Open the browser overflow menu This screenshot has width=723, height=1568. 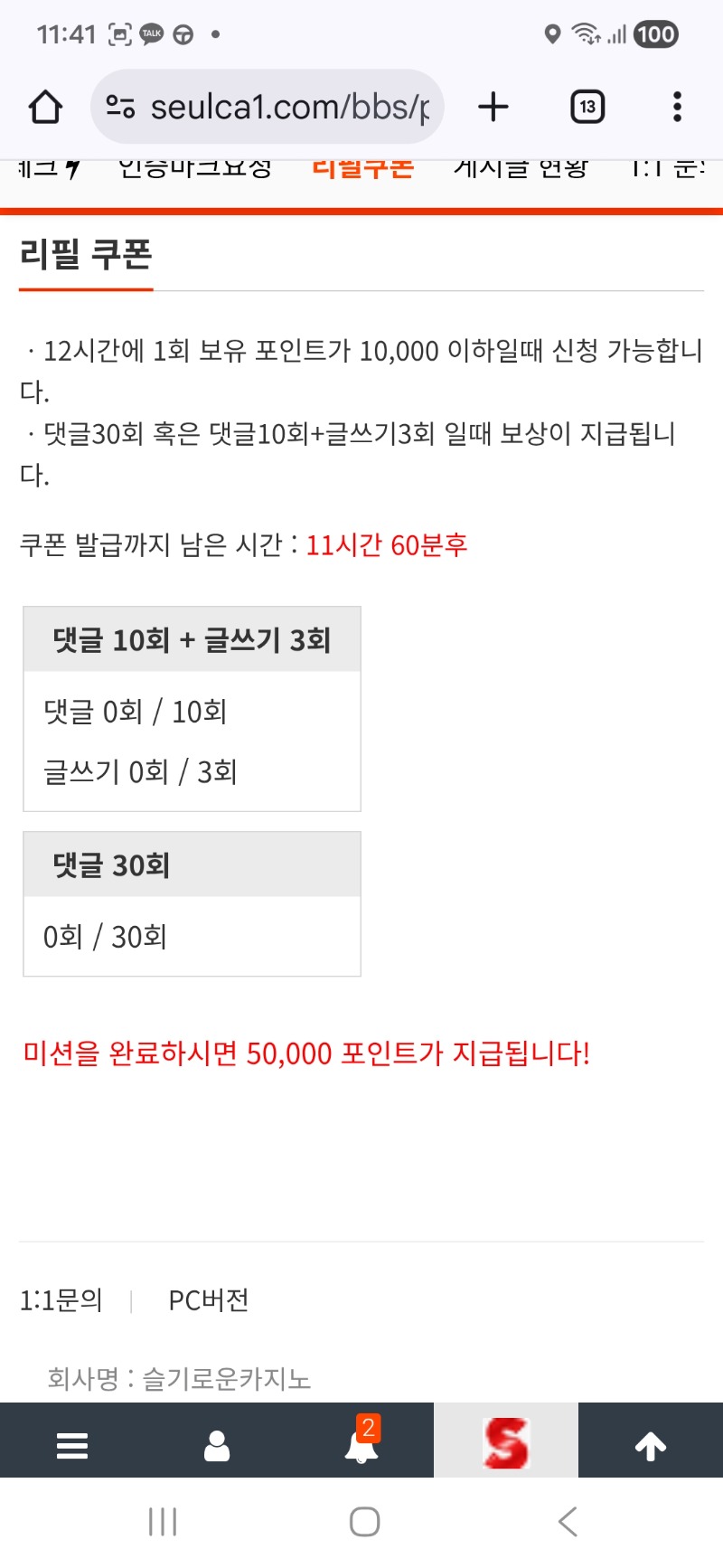tap(677, 108)
